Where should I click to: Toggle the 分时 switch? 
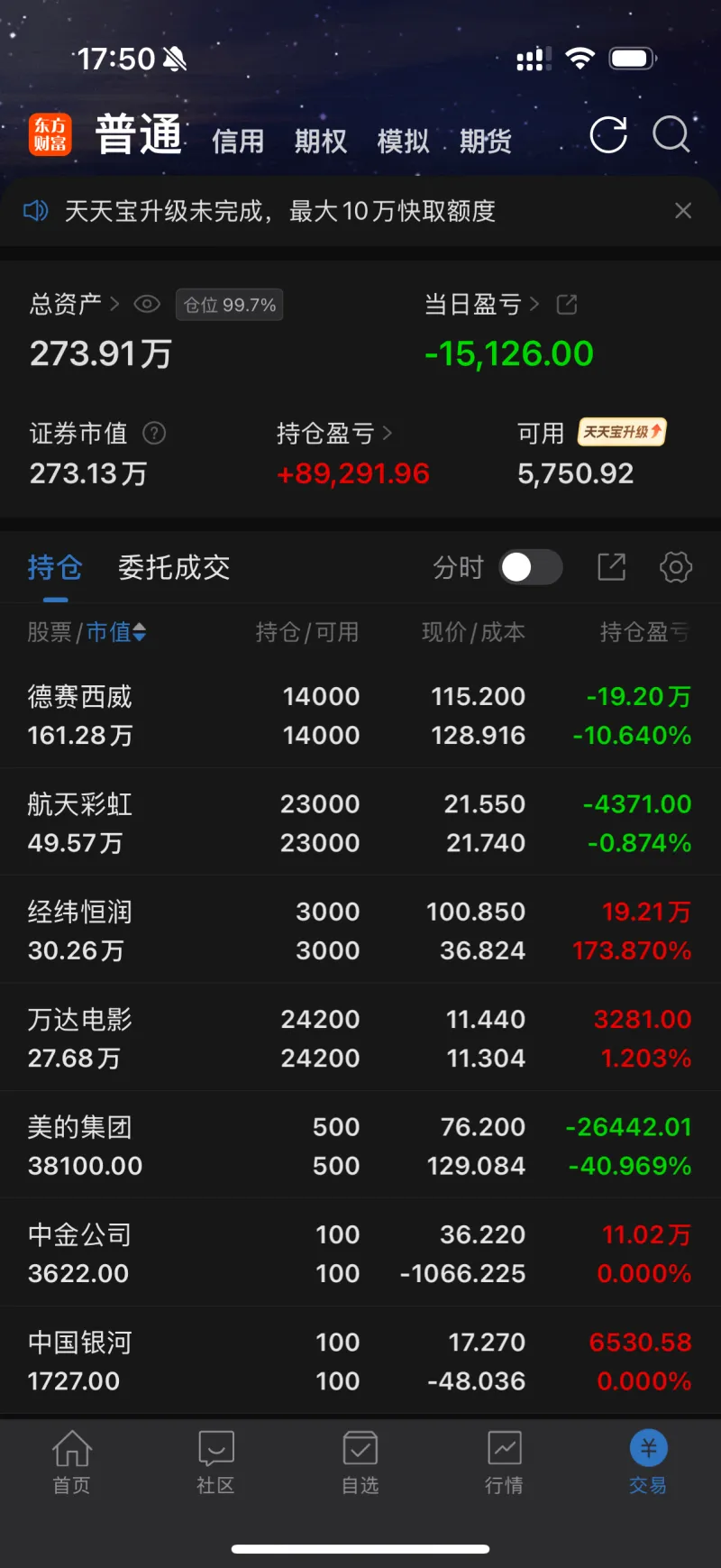pos(531,567)
